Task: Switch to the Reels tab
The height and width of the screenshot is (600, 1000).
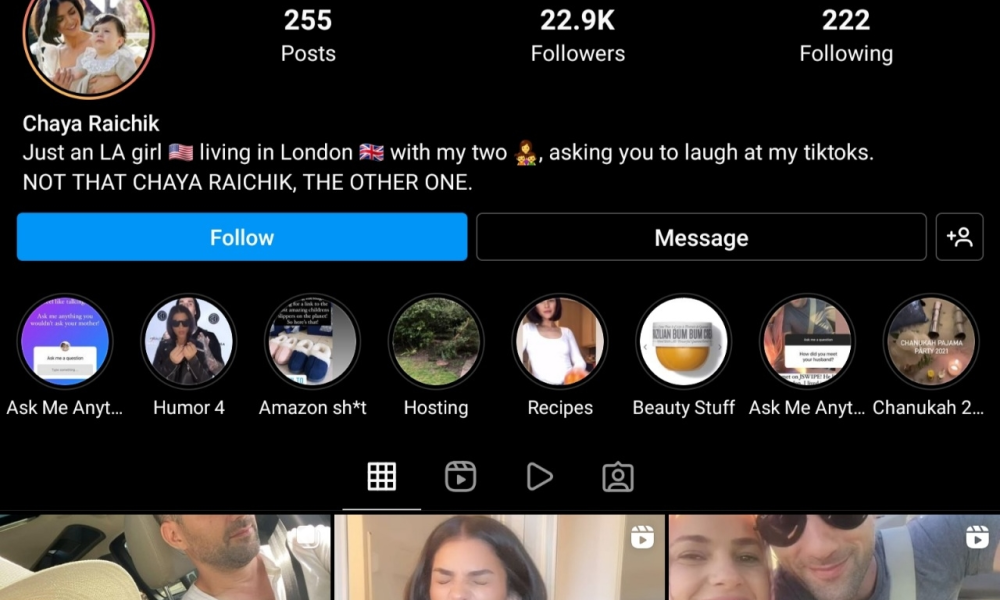Action: [x=460, y=477]
